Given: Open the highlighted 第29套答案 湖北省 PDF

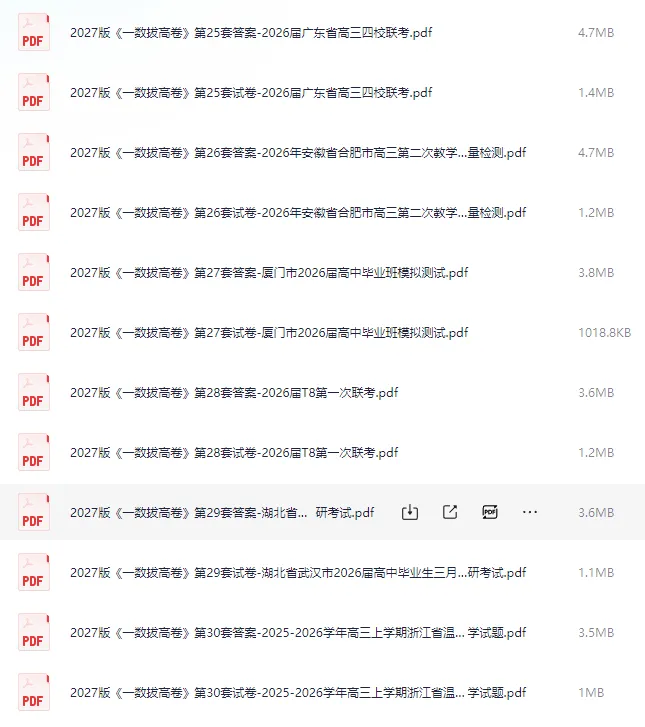Looking at the screenshot, I should (x=222, y=512).
